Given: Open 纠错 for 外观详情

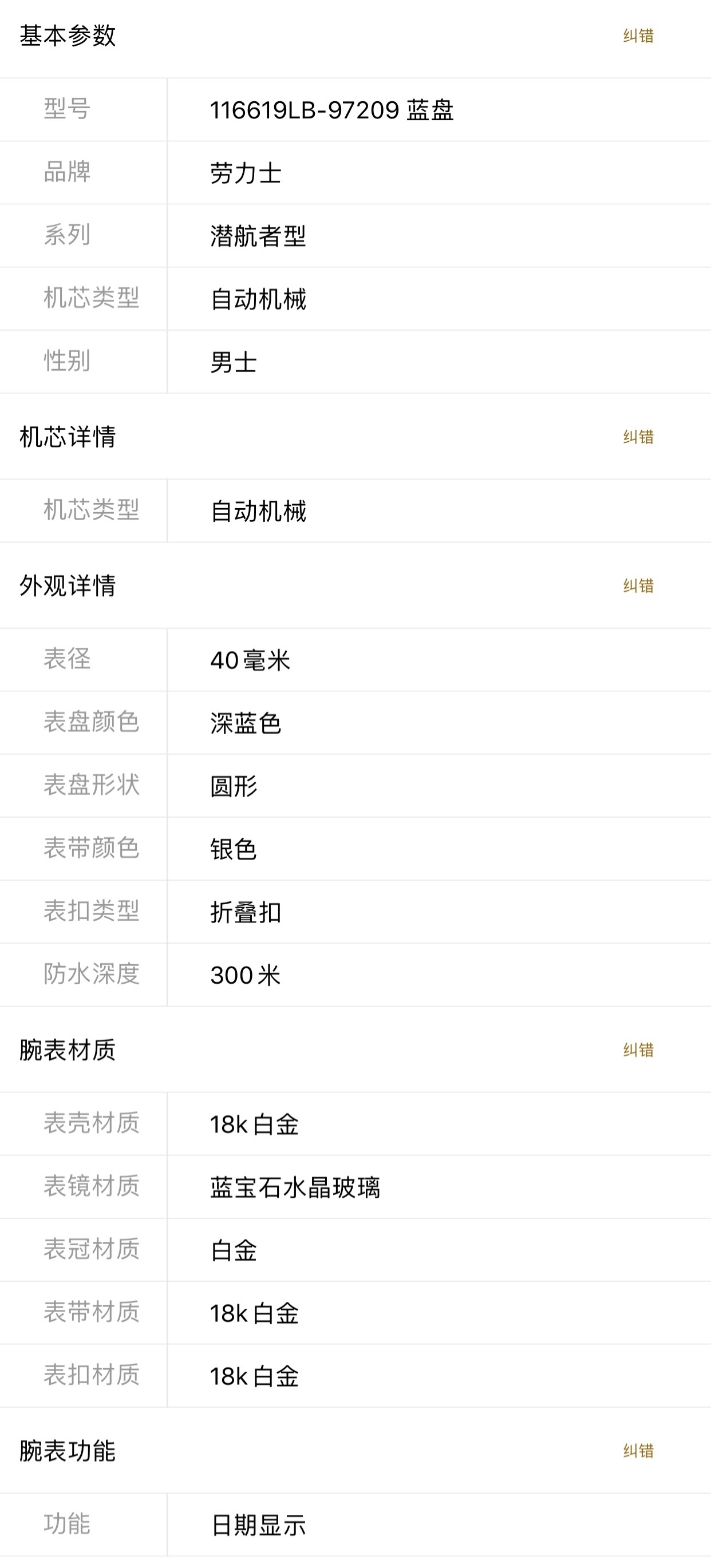Looking at the screenshot, I should click(638, 586).
